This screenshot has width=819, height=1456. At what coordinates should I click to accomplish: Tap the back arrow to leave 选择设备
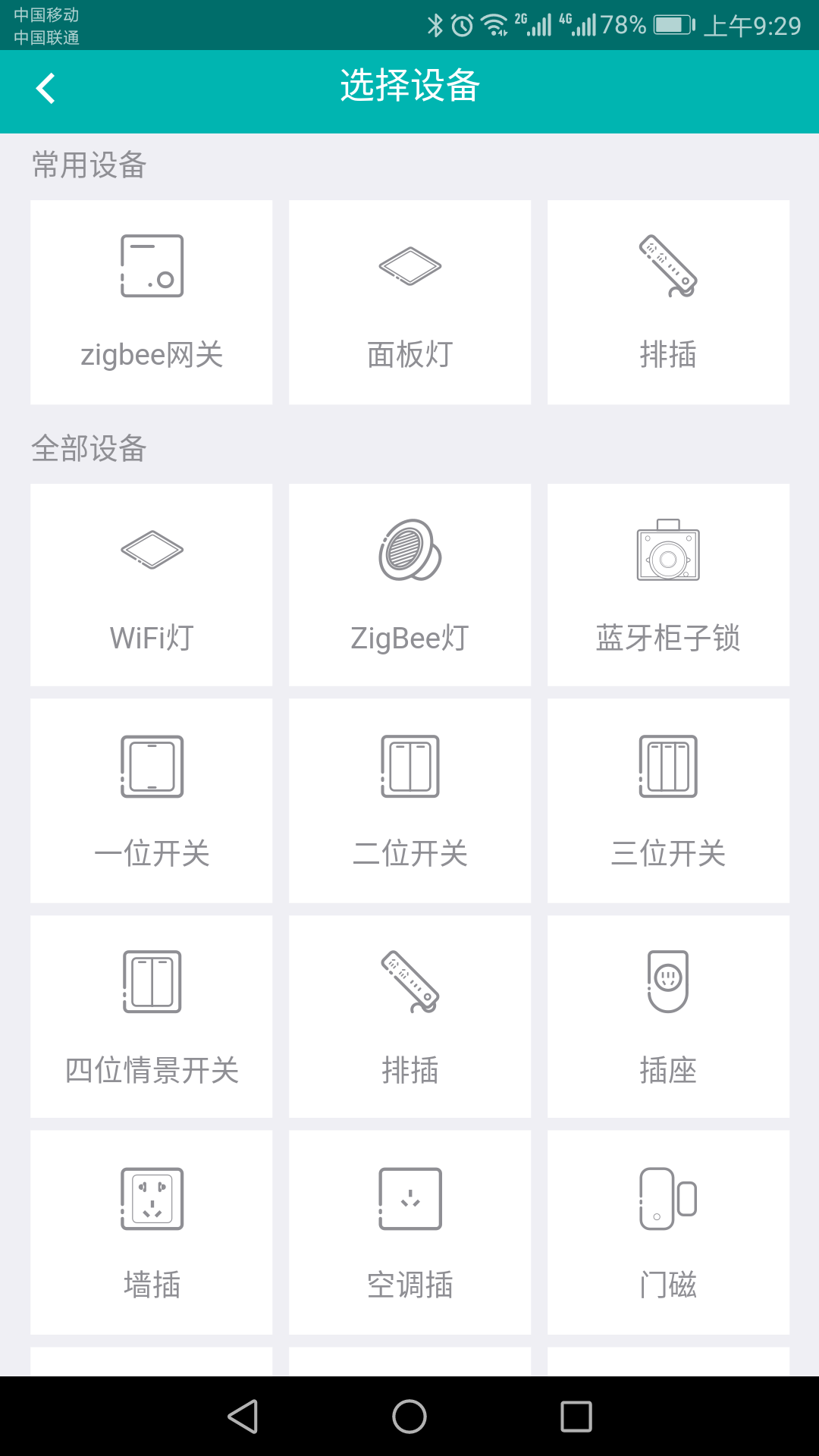(x=45, y=88)
